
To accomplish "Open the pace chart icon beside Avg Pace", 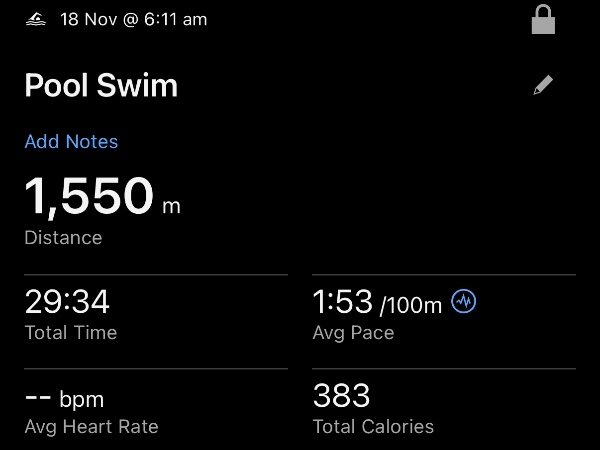I will (464, 302).
